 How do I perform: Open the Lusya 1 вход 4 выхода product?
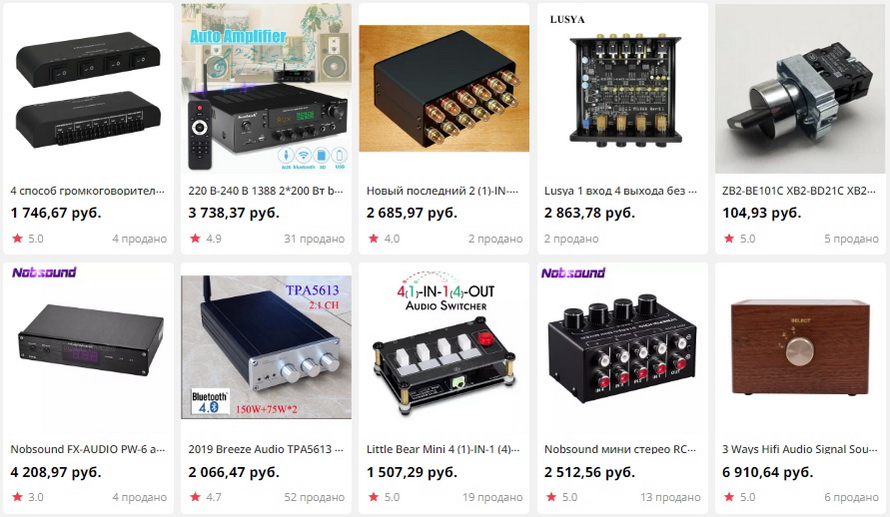(622, 90)
